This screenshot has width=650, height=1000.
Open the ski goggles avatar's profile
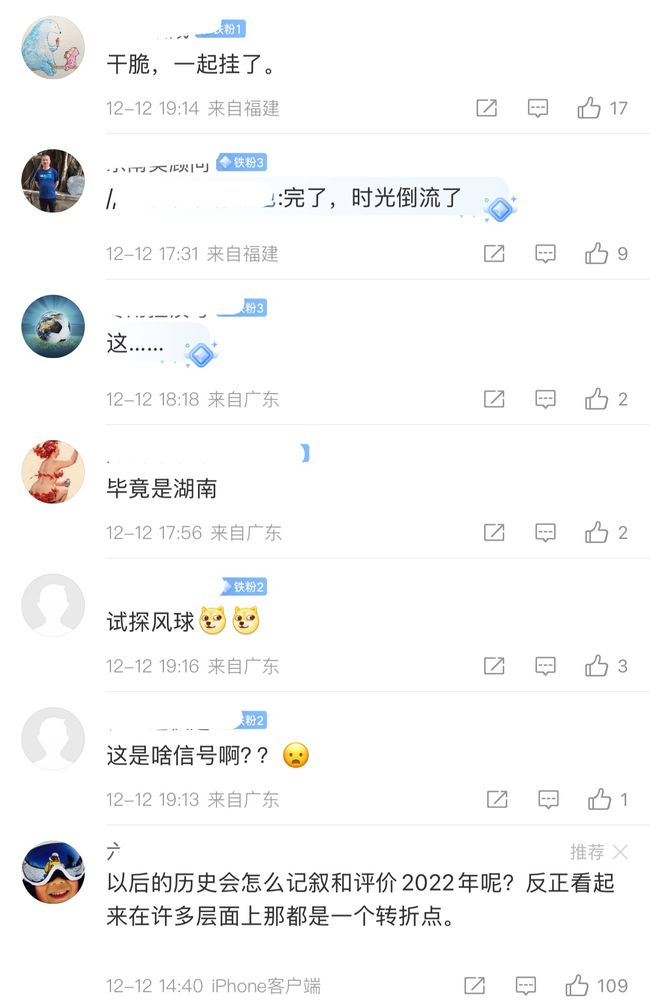point(53,872)
